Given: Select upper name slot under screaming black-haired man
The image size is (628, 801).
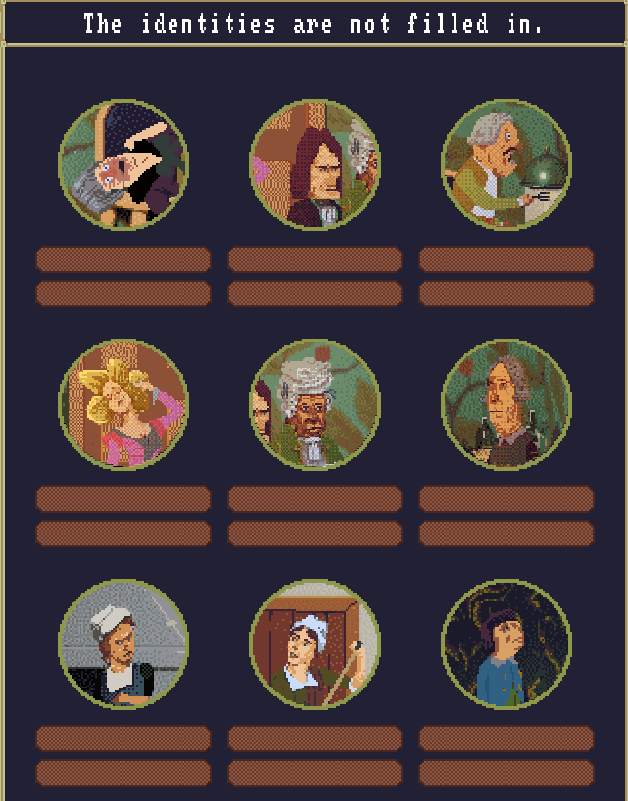Looking at the screenshot, I should [123, 260].
